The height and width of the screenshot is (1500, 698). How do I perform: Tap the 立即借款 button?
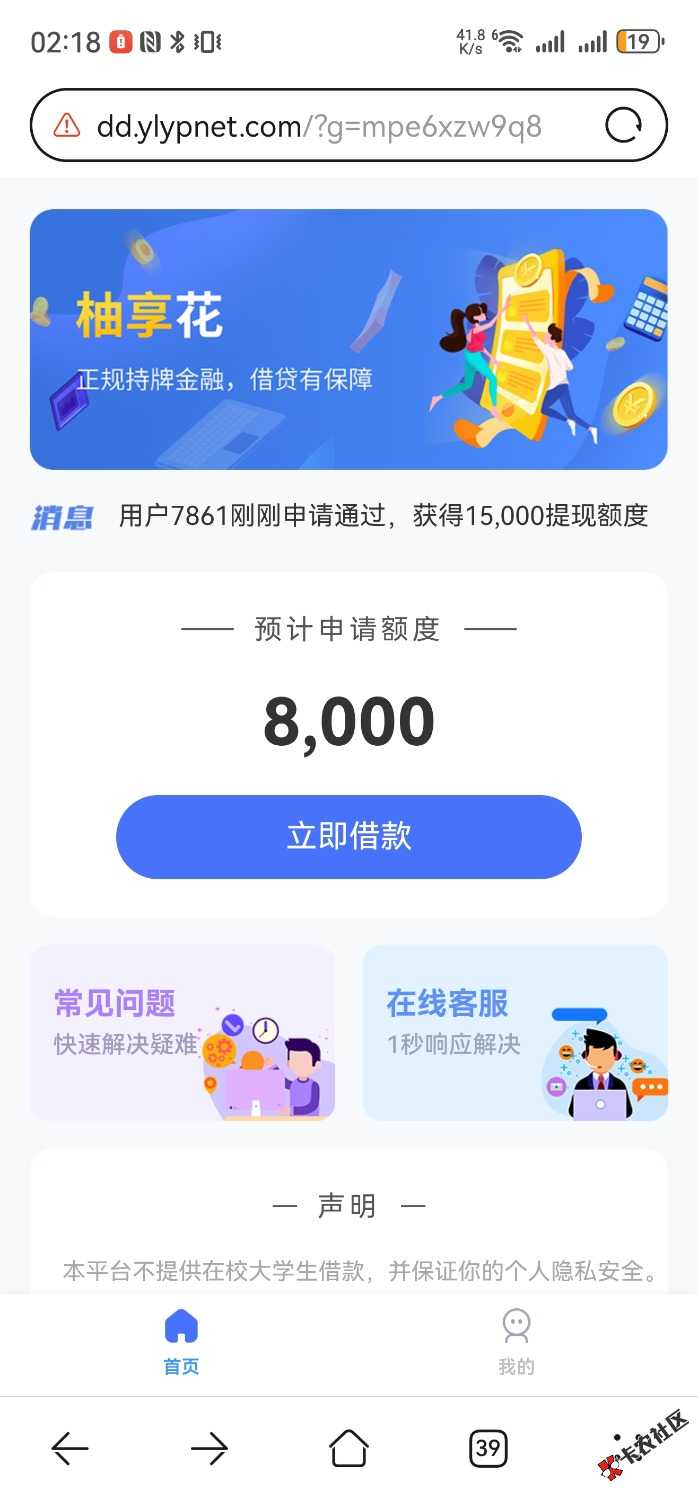pos(348,837)
